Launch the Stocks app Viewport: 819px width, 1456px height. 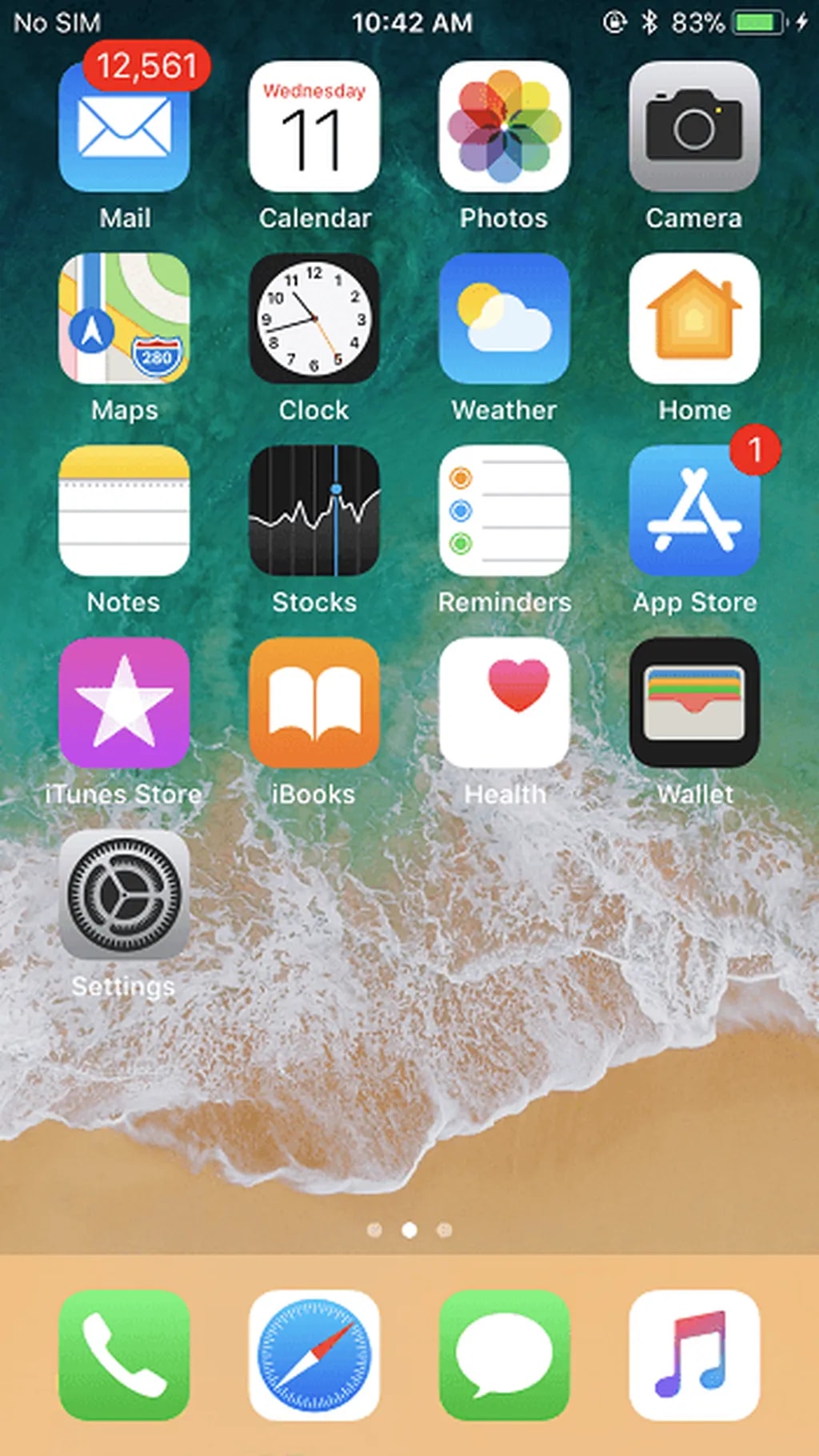pyautogui.click(x=314, y=510)
